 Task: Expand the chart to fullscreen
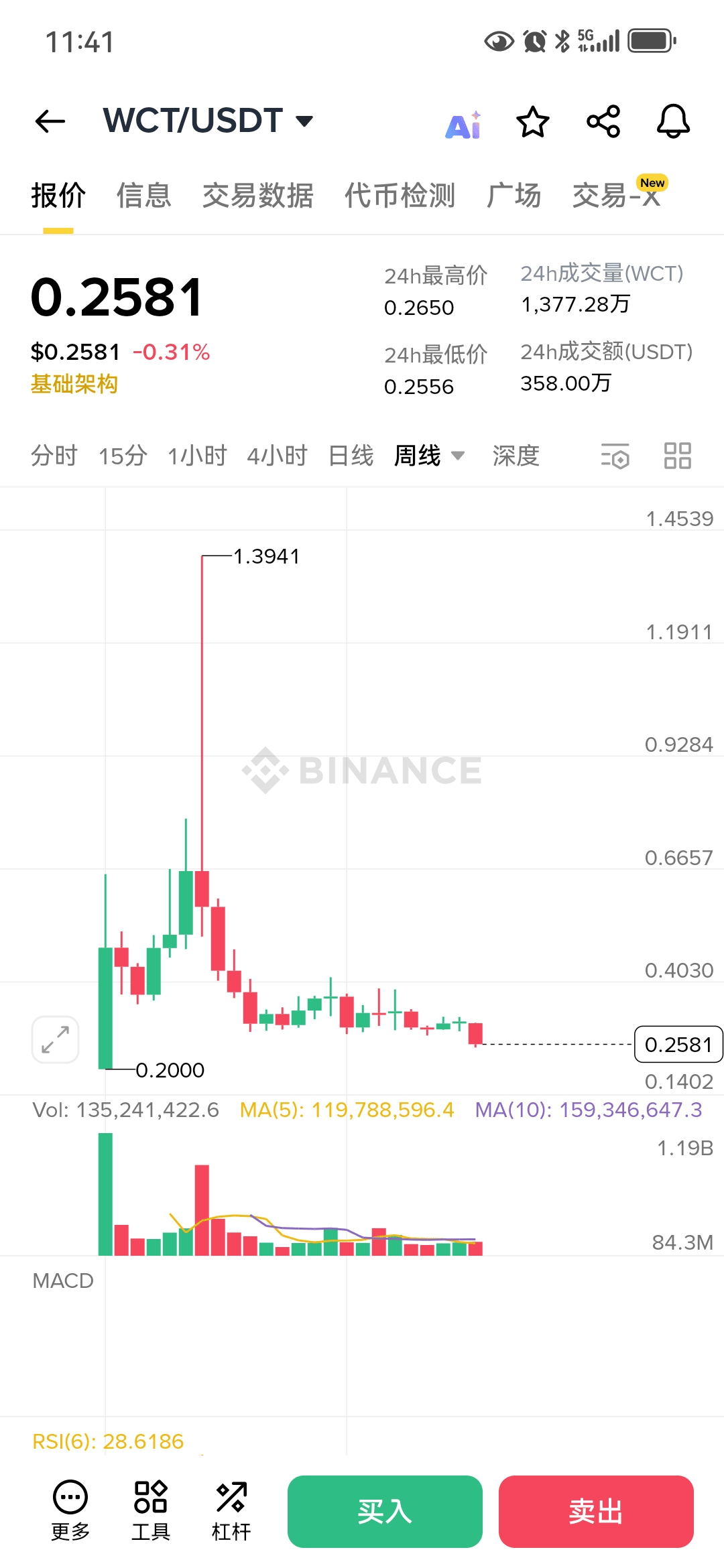point(55,1039)
